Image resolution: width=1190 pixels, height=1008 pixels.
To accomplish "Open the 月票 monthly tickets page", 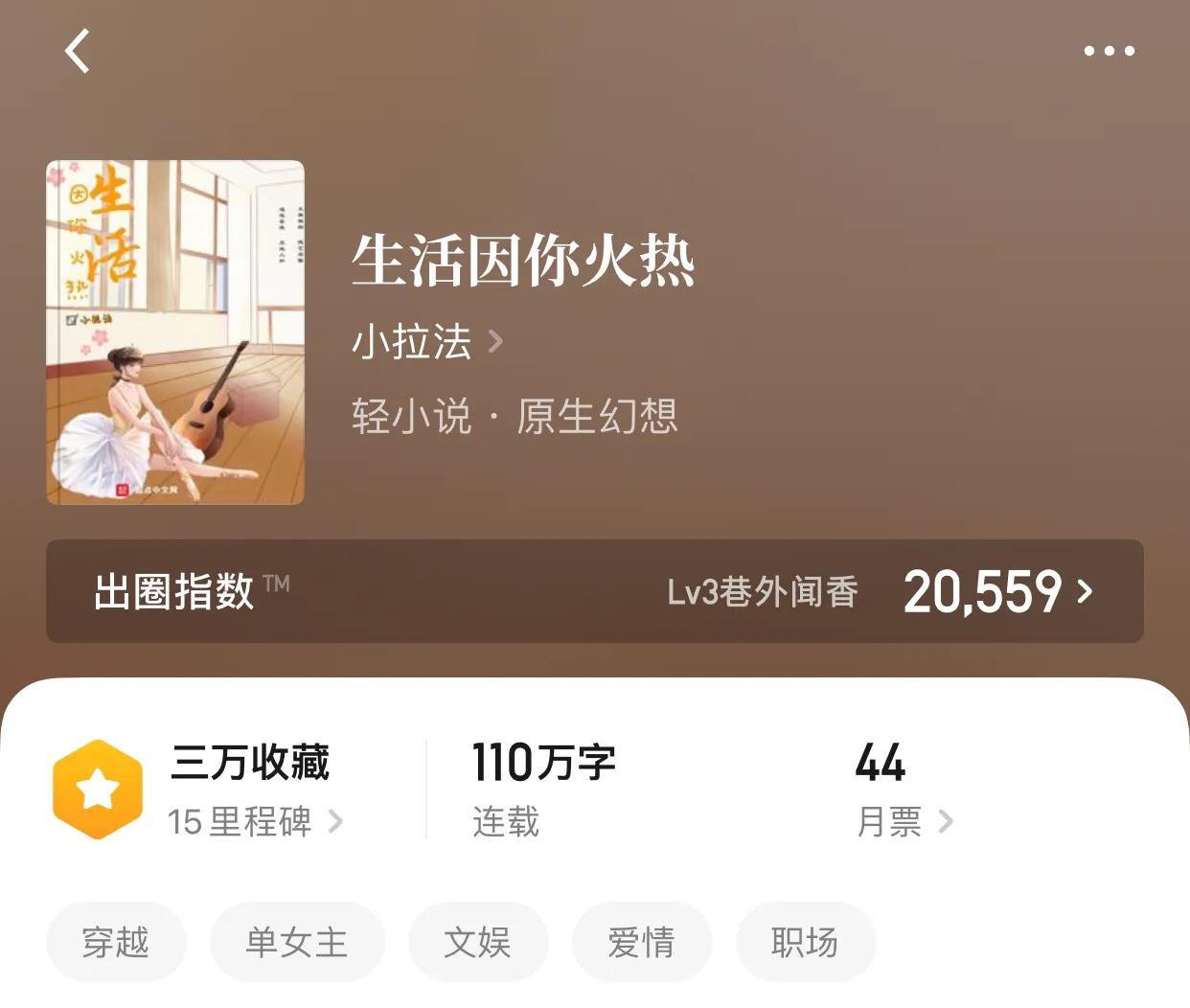I will pos(904,821).
